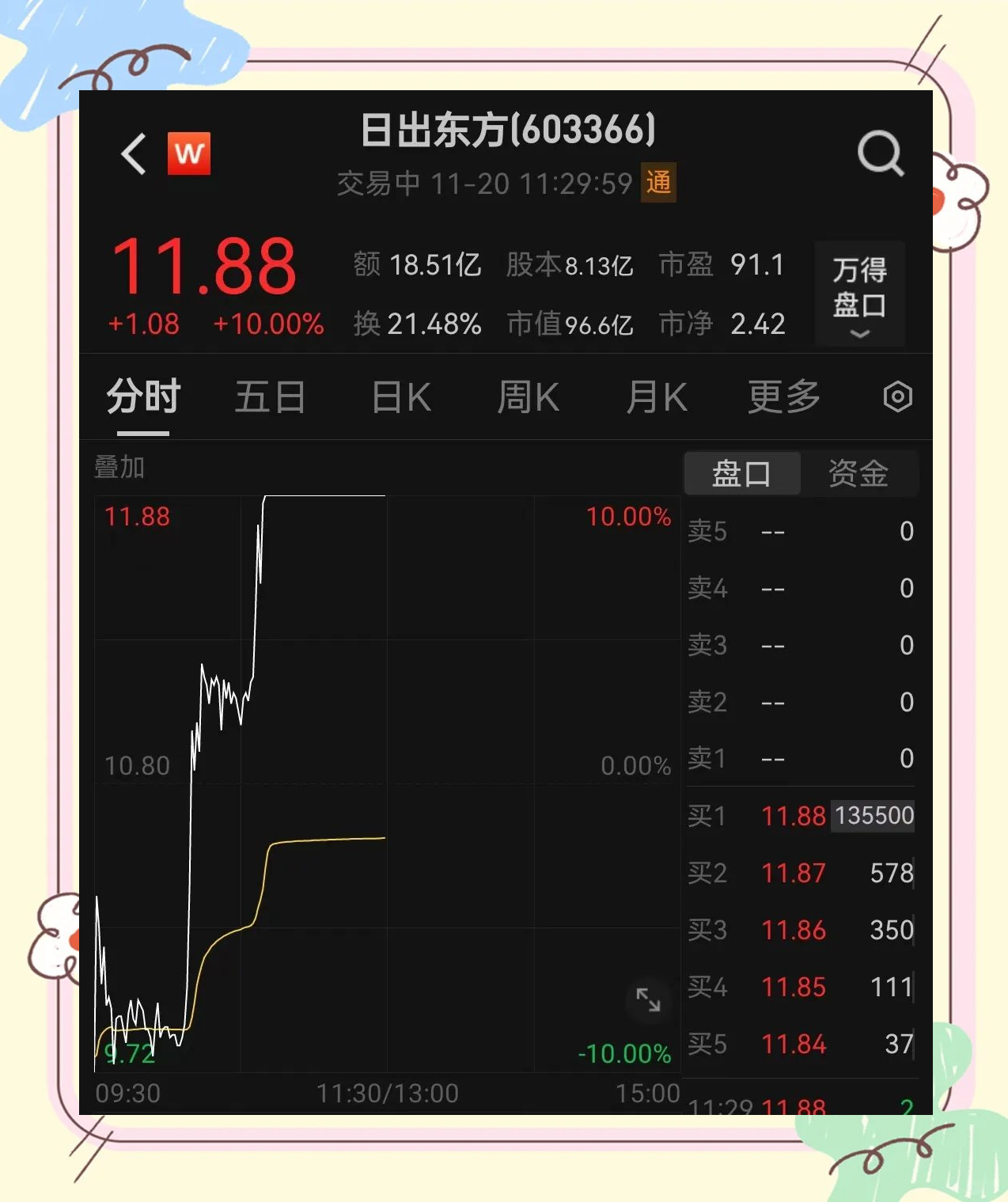Click the stock name 日出东方(603366)

tap(505, 131)
